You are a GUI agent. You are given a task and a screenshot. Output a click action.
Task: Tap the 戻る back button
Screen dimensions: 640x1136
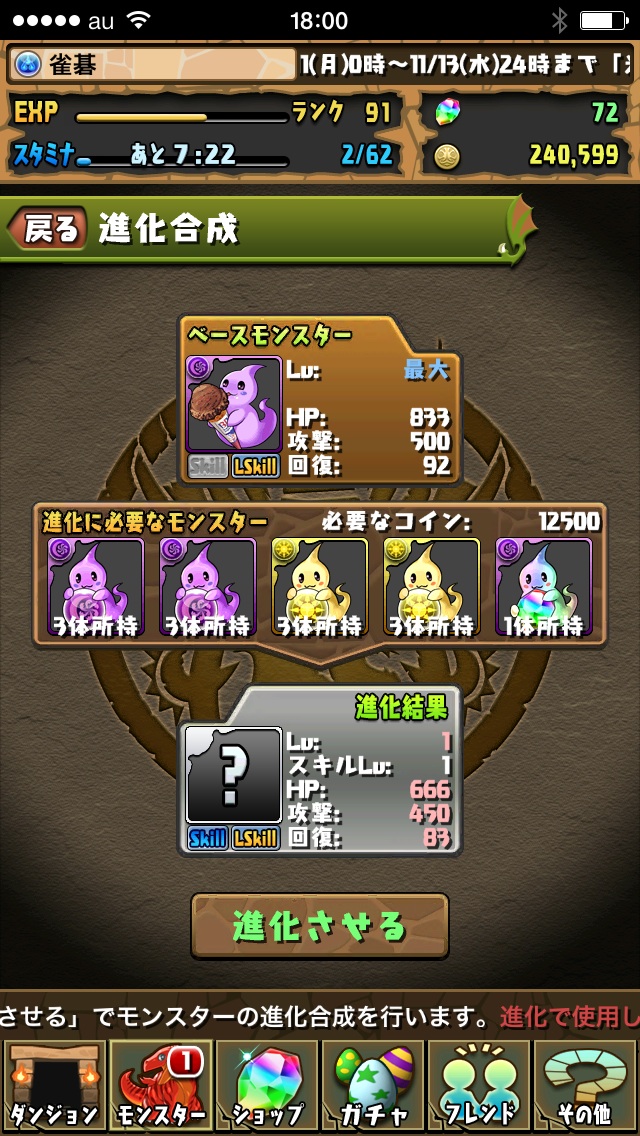[48, 229]
